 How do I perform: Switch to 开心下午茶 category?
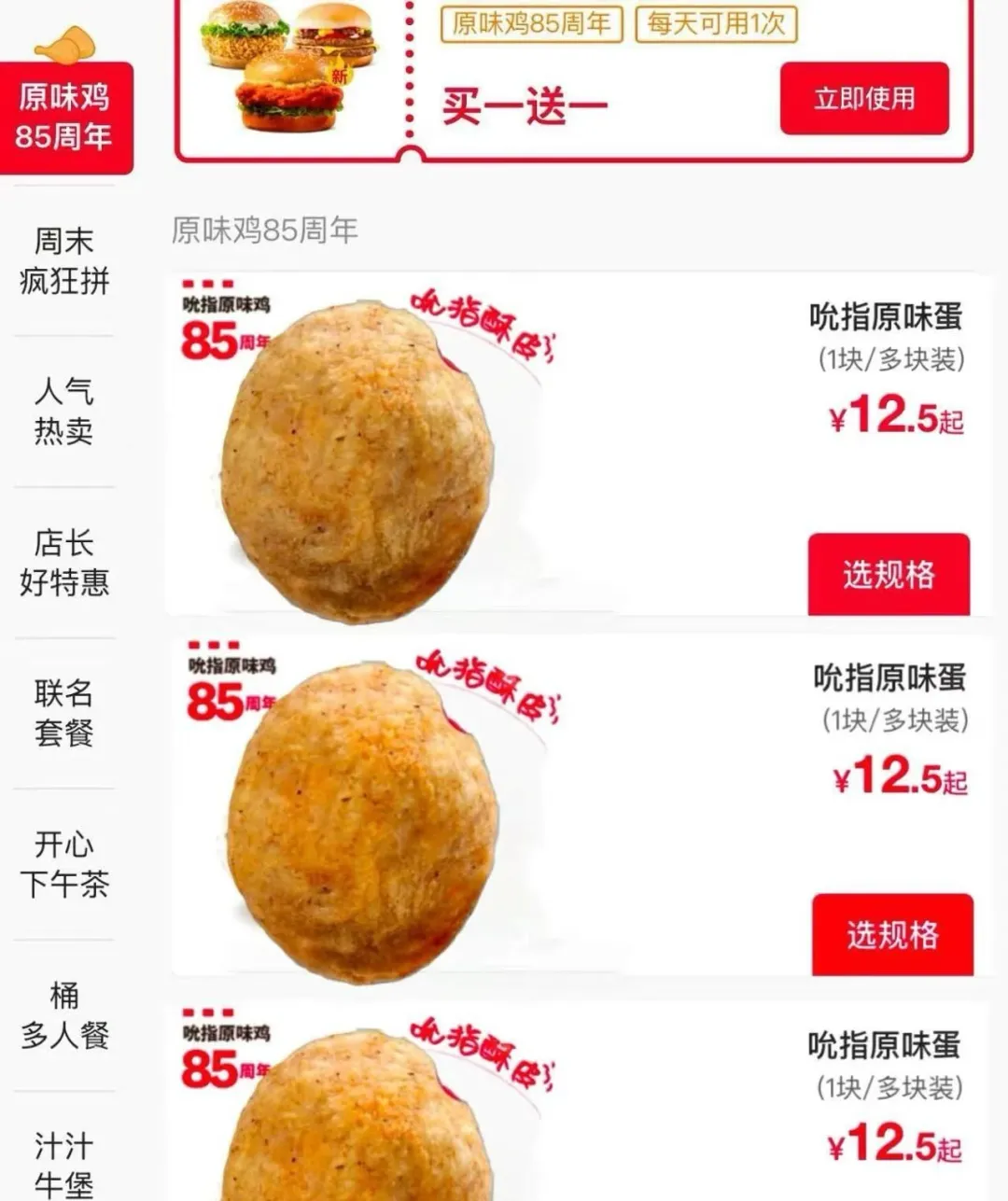pos(64,864)
